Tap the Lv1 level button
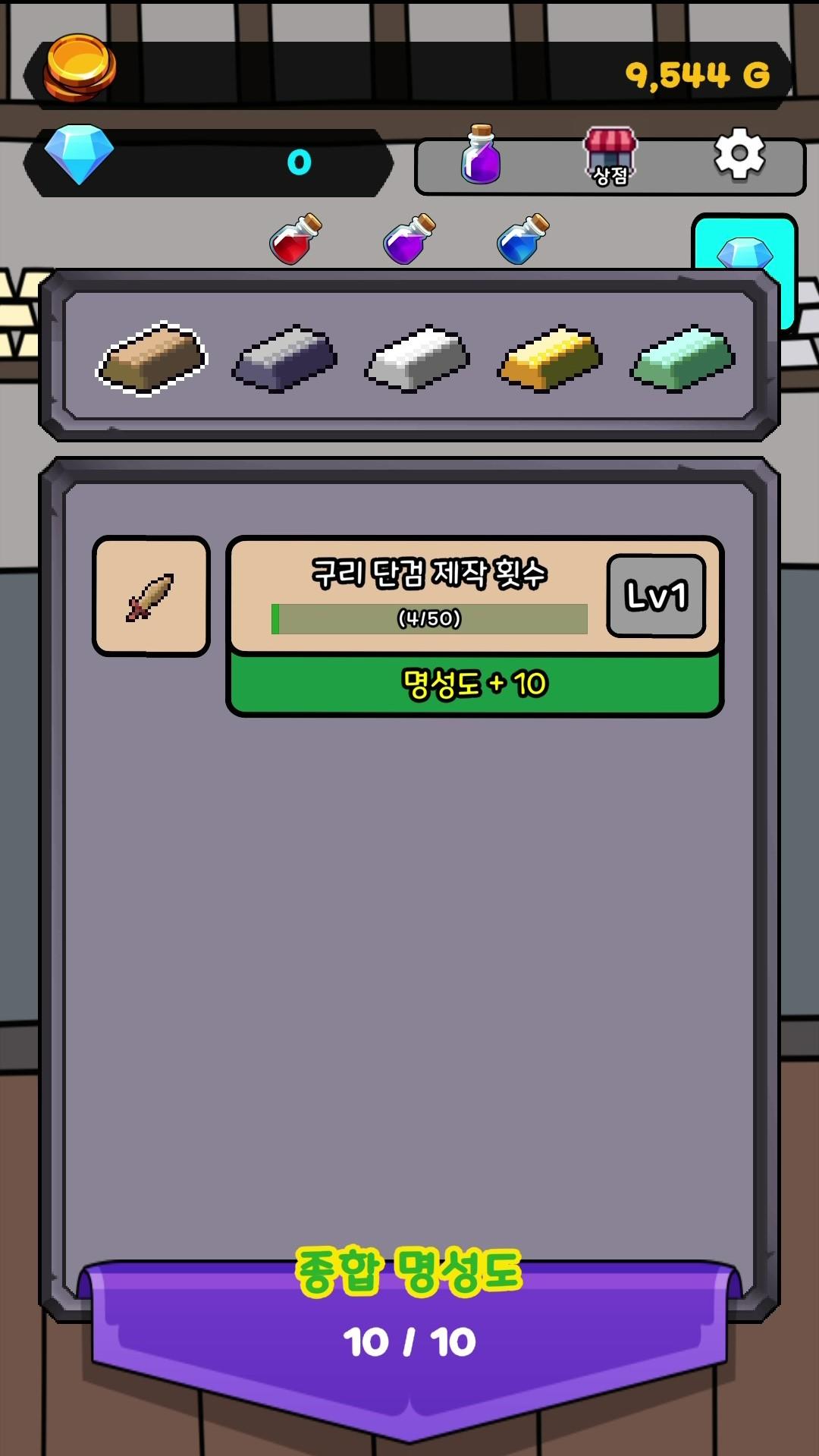This screenshot has width=819, height=1456. [x=656, y=596]
